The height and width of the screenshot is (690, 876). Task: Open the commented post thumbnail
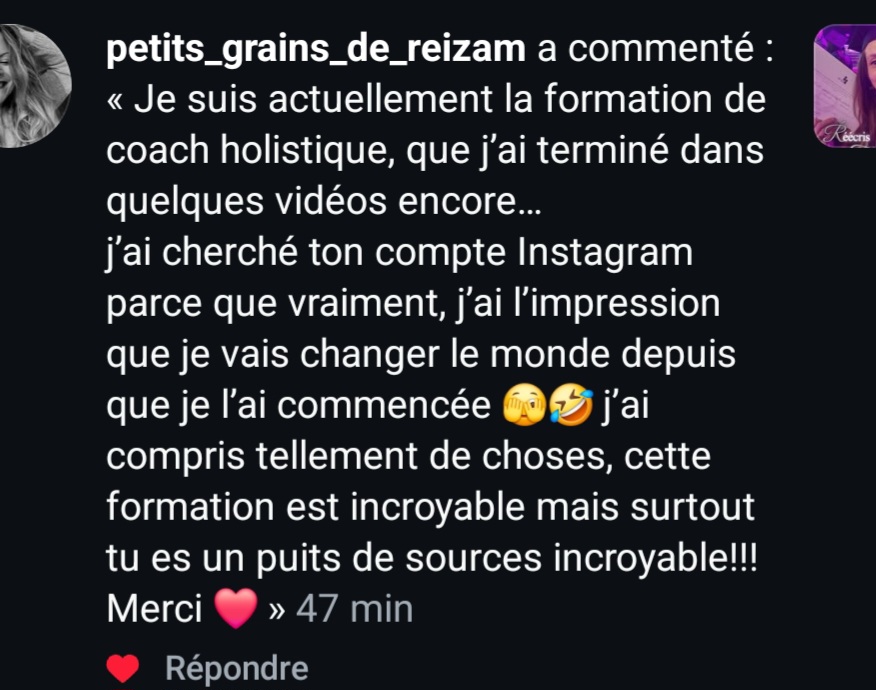[x=846, y=87]
